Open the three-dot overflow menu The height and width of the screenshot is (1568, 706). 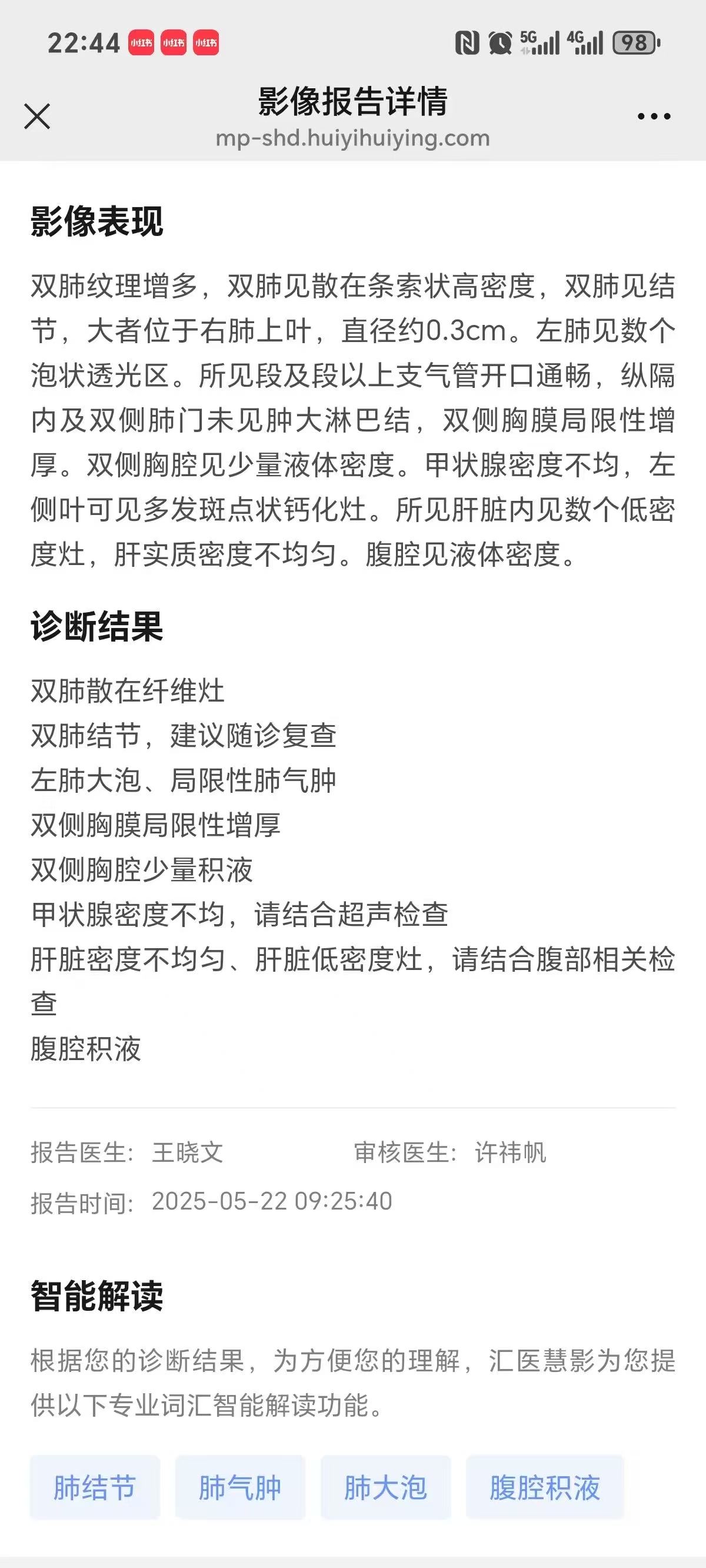coord(654,117)
